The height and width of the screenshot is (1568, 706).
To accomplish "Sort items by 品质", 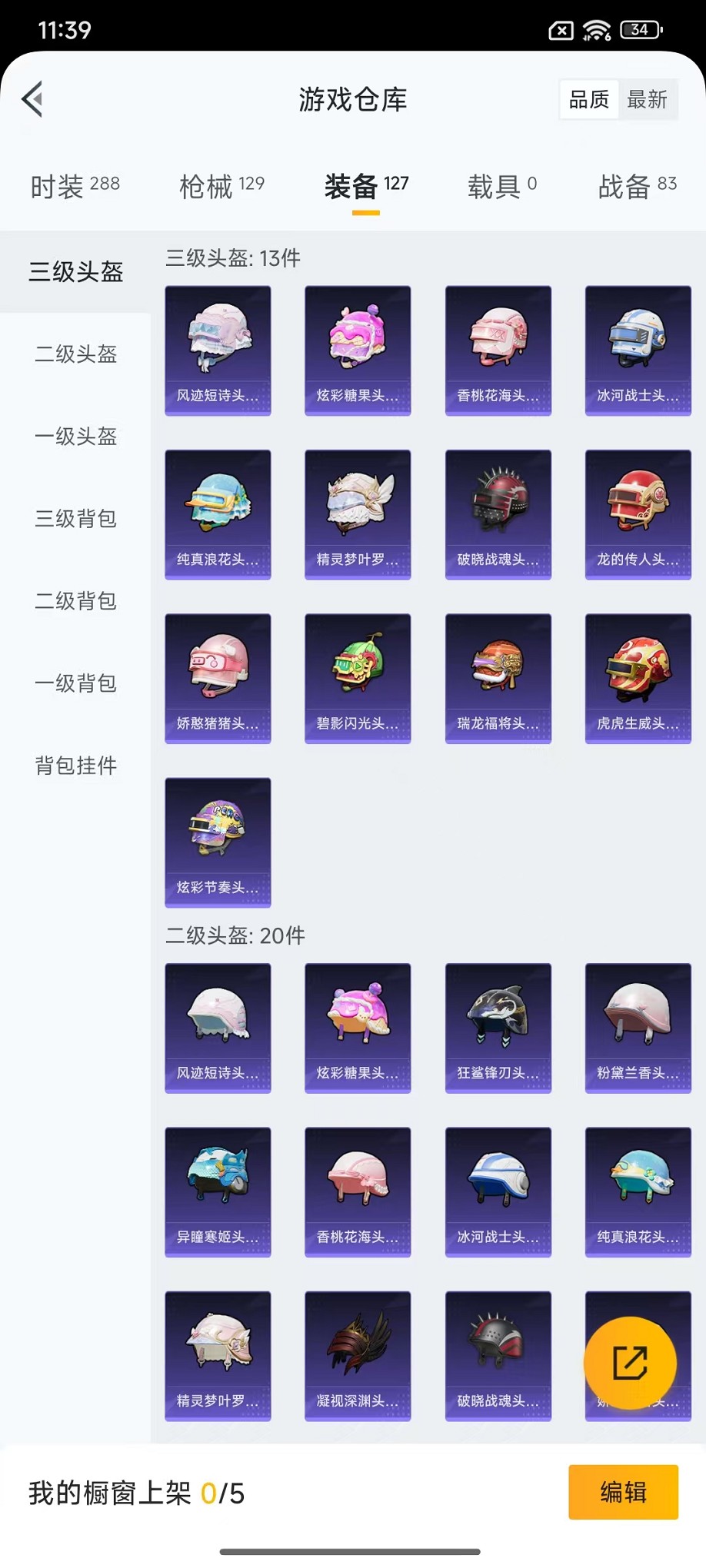I will (589, 99).
